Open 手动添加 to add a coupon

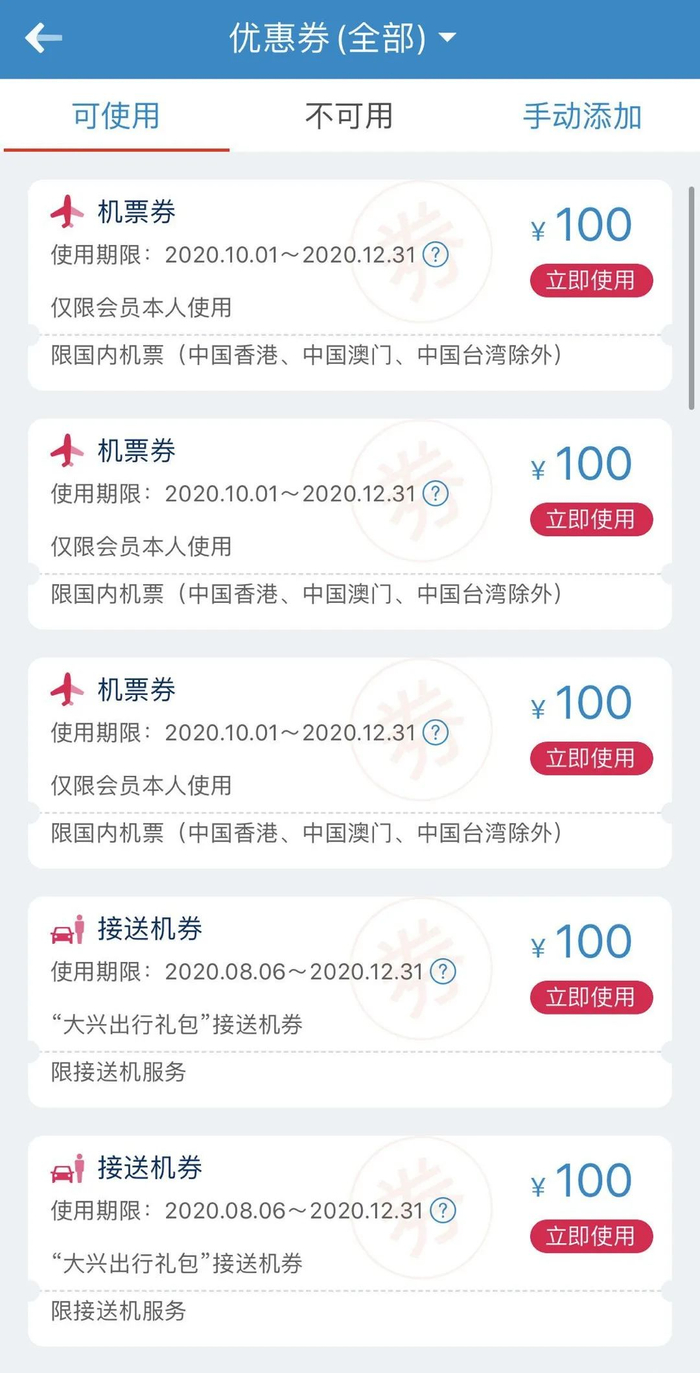582,116
